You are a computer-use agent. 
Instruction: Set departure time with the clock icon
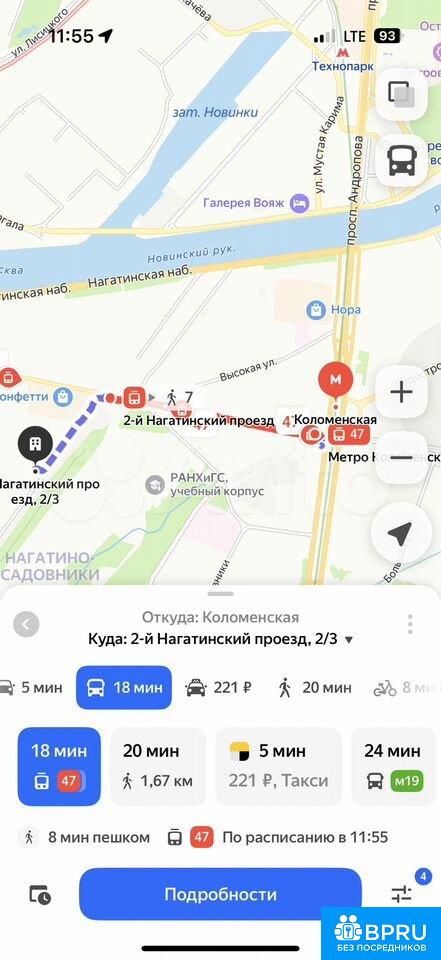(41, 895)
